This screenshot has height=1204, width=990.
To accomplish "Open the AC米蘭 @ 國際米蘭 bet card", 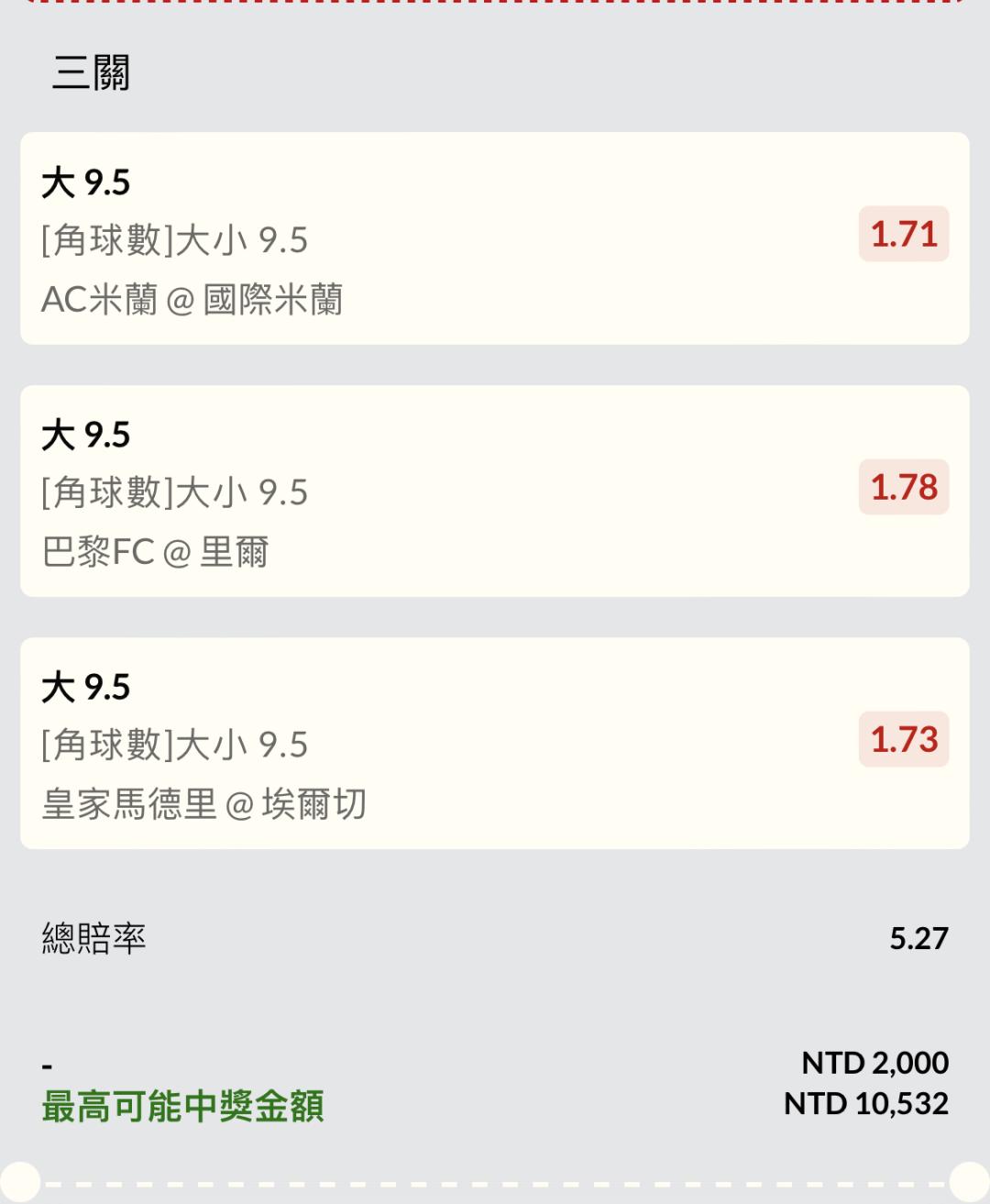I will click(494, 238).
